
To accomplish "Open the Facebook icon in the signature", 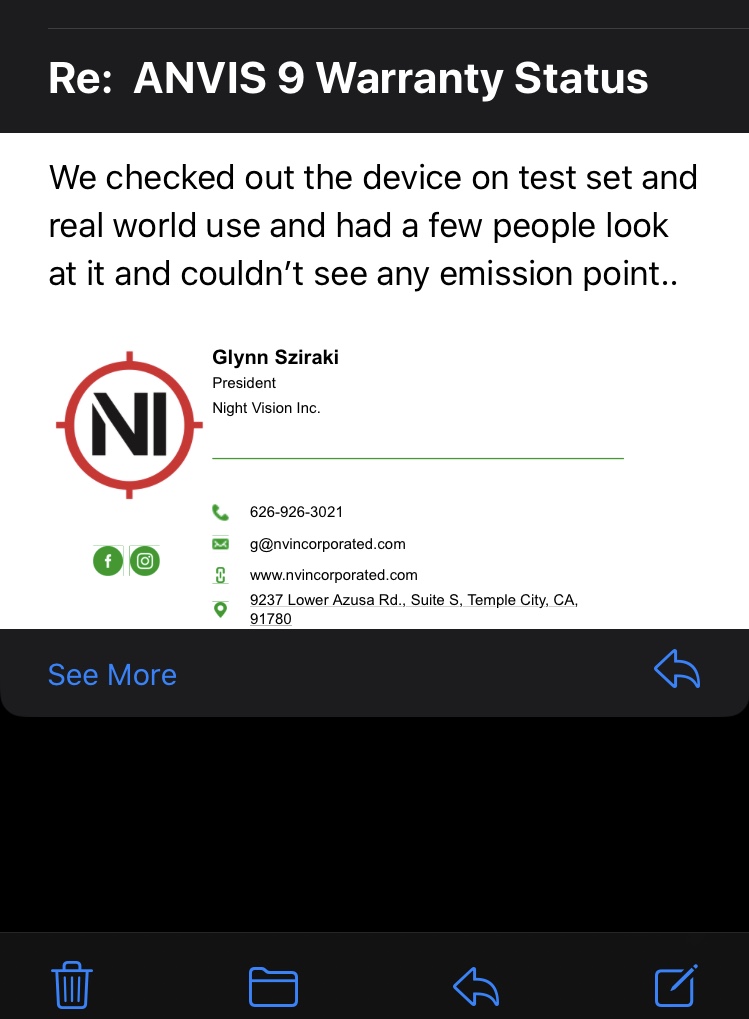I will tap(108, 561).
